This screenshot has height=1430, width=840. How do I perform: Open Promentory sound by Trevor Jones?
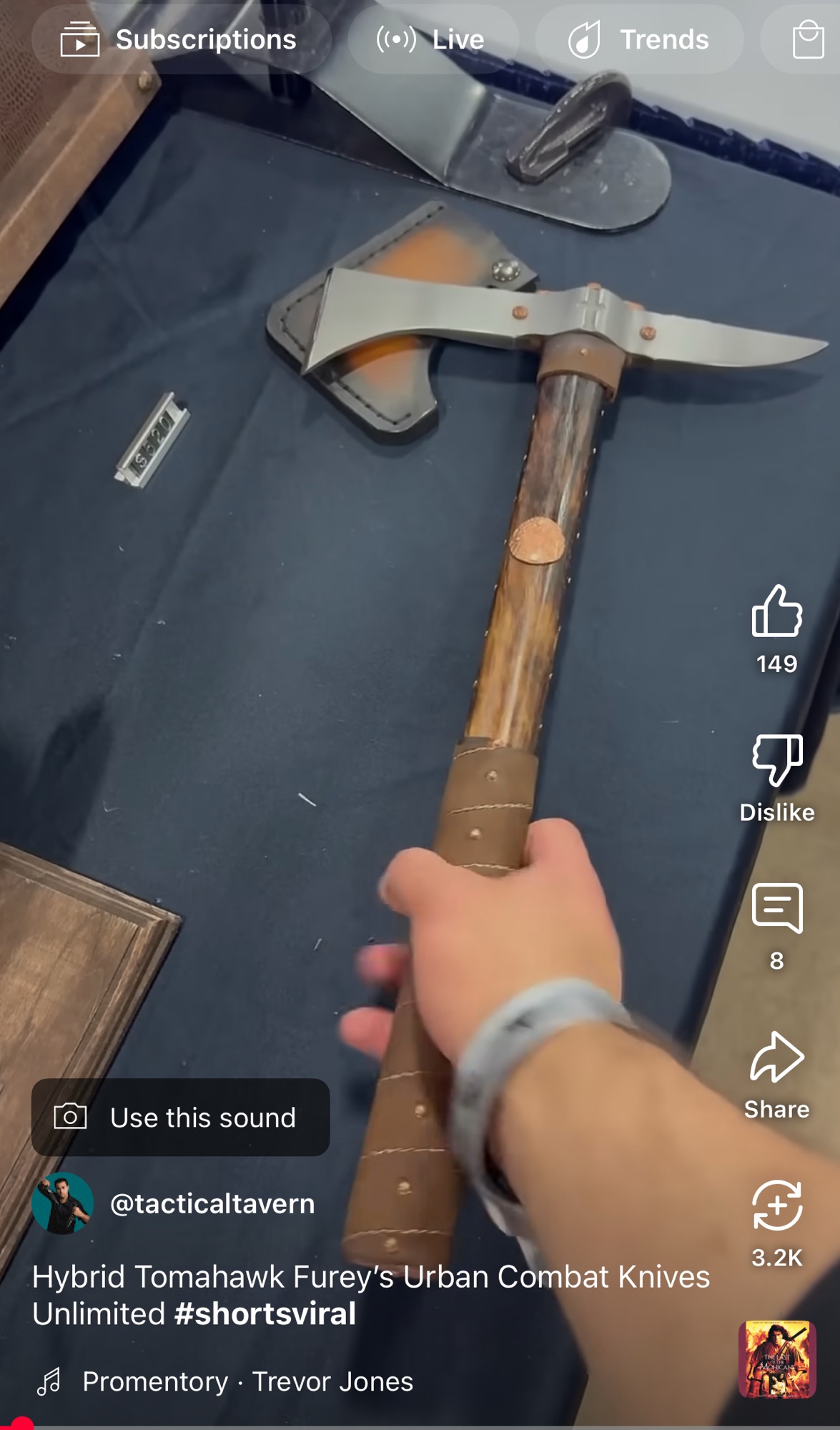tap(247, 1381)
